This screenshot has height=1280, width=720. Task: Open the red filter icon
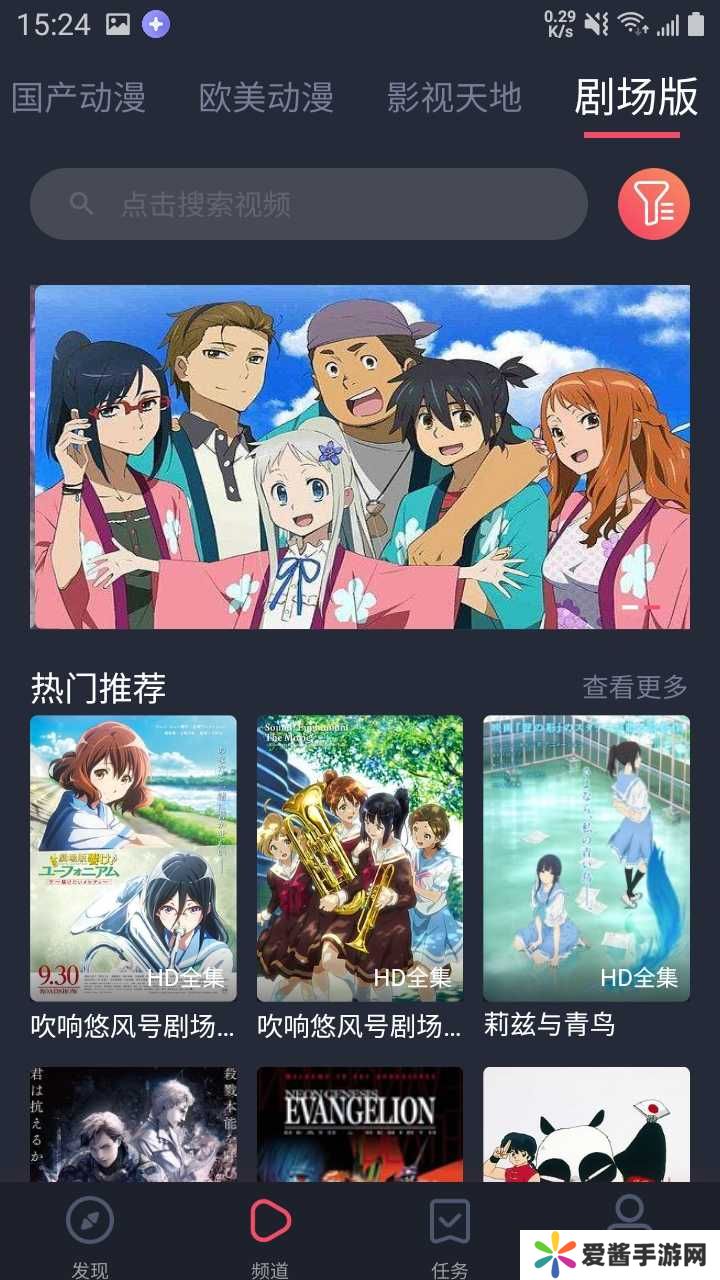click(654, 204)
